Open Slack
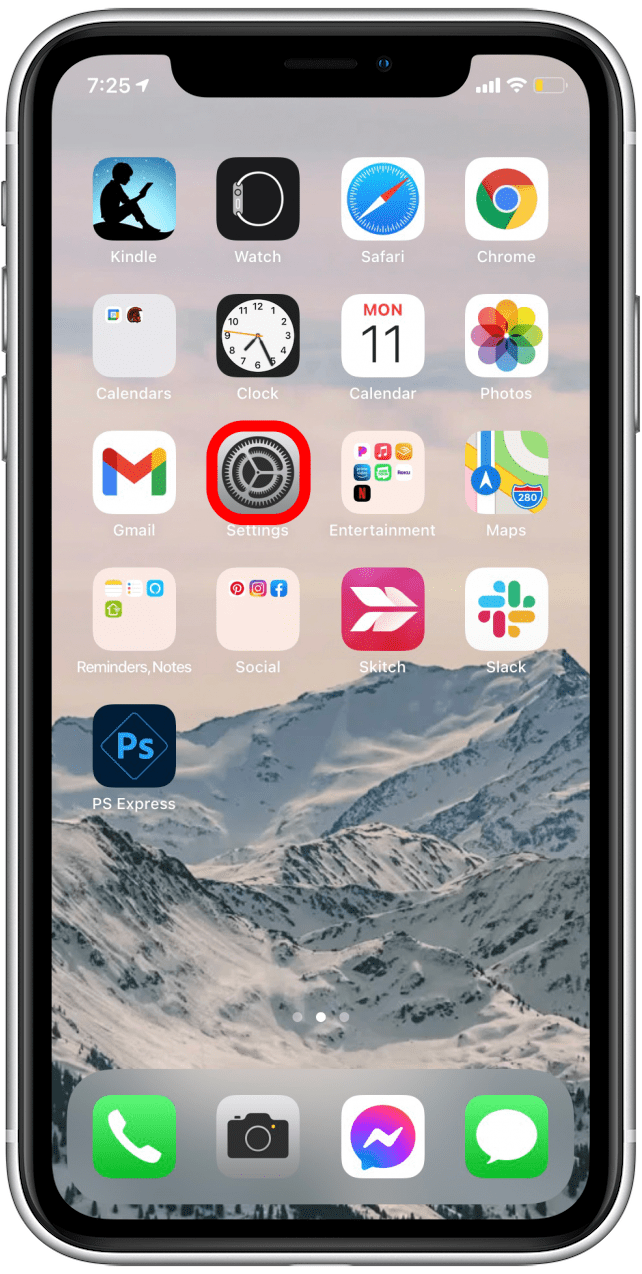 coord(506,610)
